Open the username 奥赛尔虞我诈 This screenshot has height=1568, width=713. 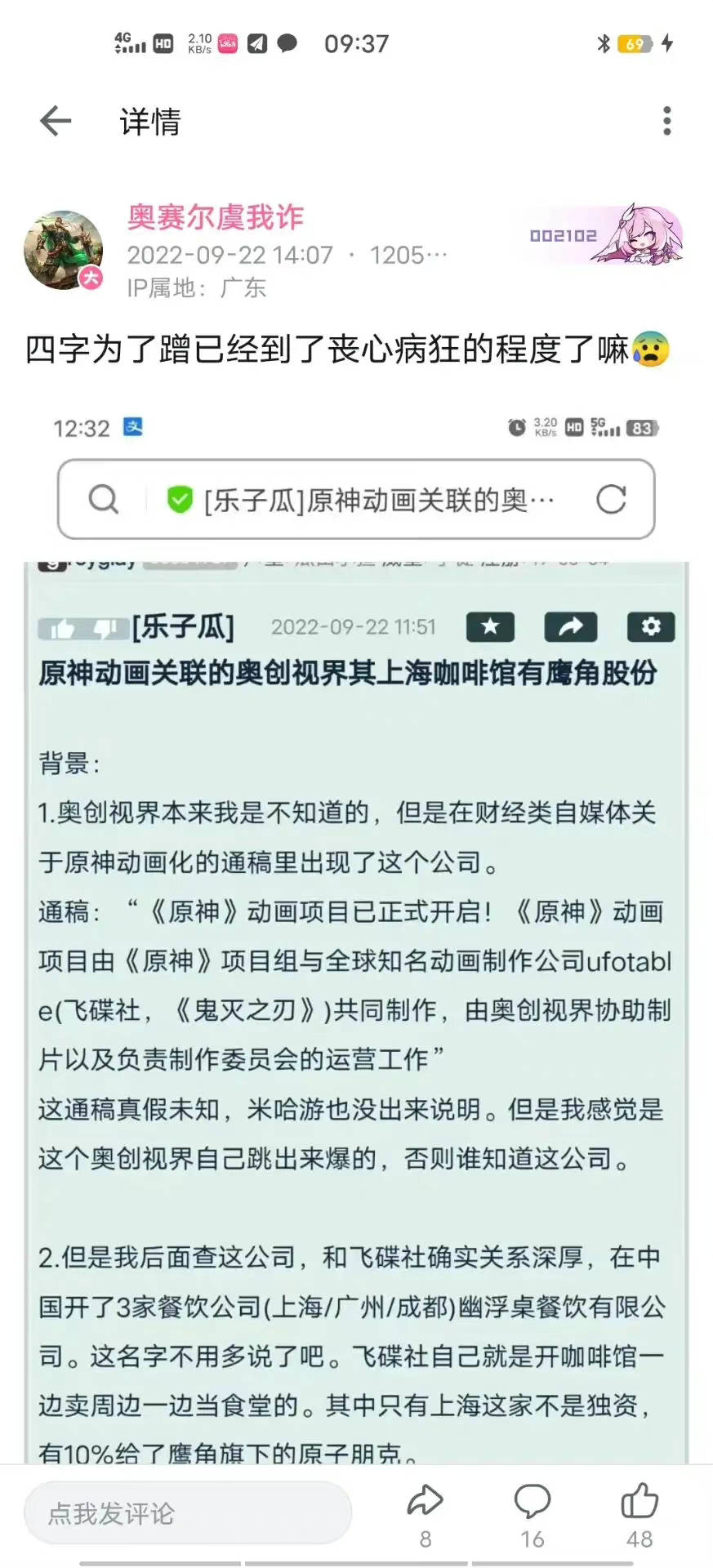[216, 217]
